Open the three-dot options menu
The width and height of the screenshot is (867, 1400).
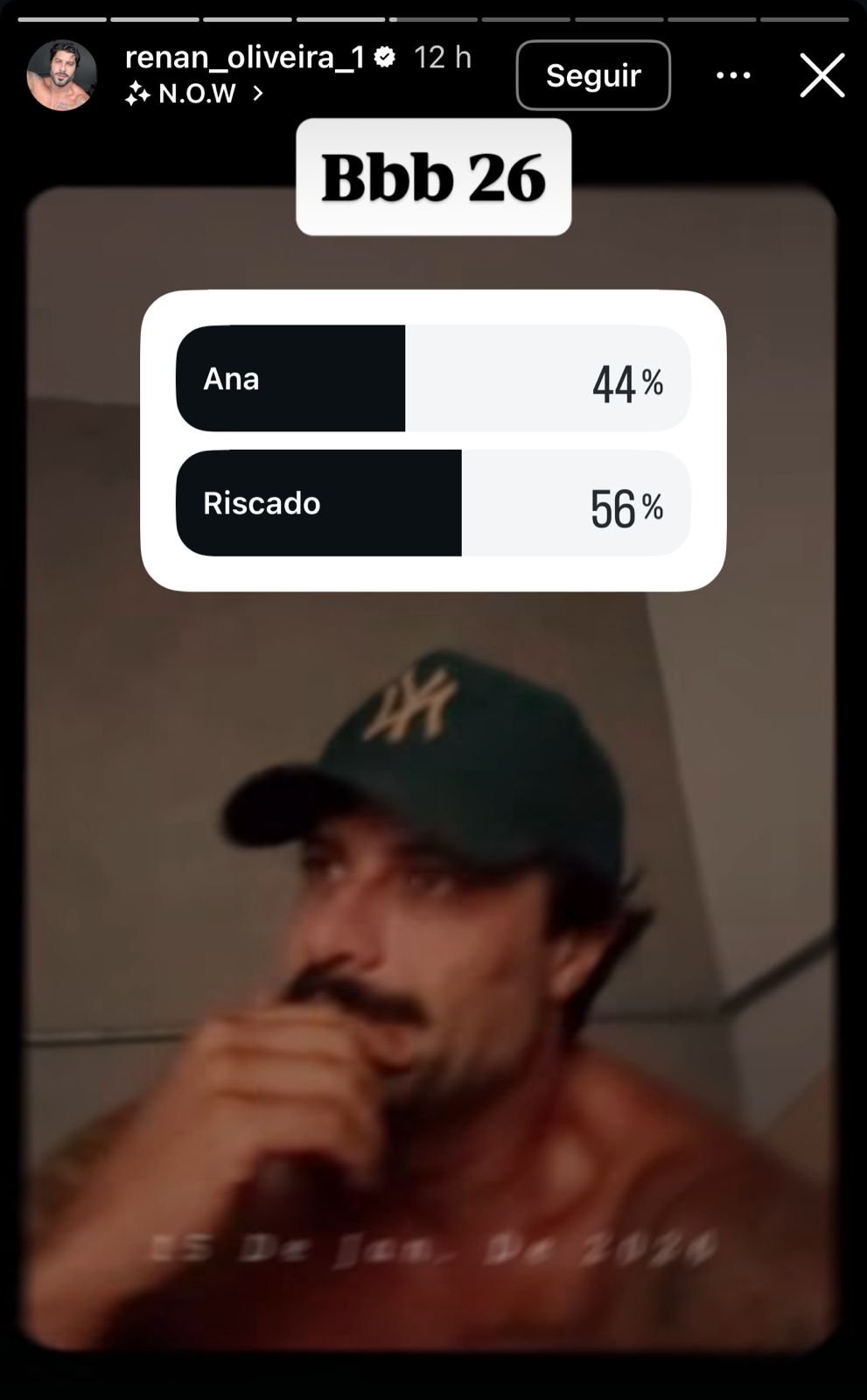coord(733,75)
